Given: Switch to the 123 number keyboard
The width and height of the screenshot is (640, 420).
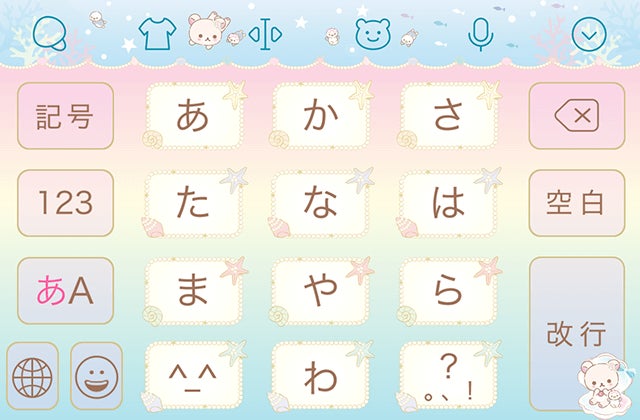Looking at the screenshot, I should pos(65,204).
